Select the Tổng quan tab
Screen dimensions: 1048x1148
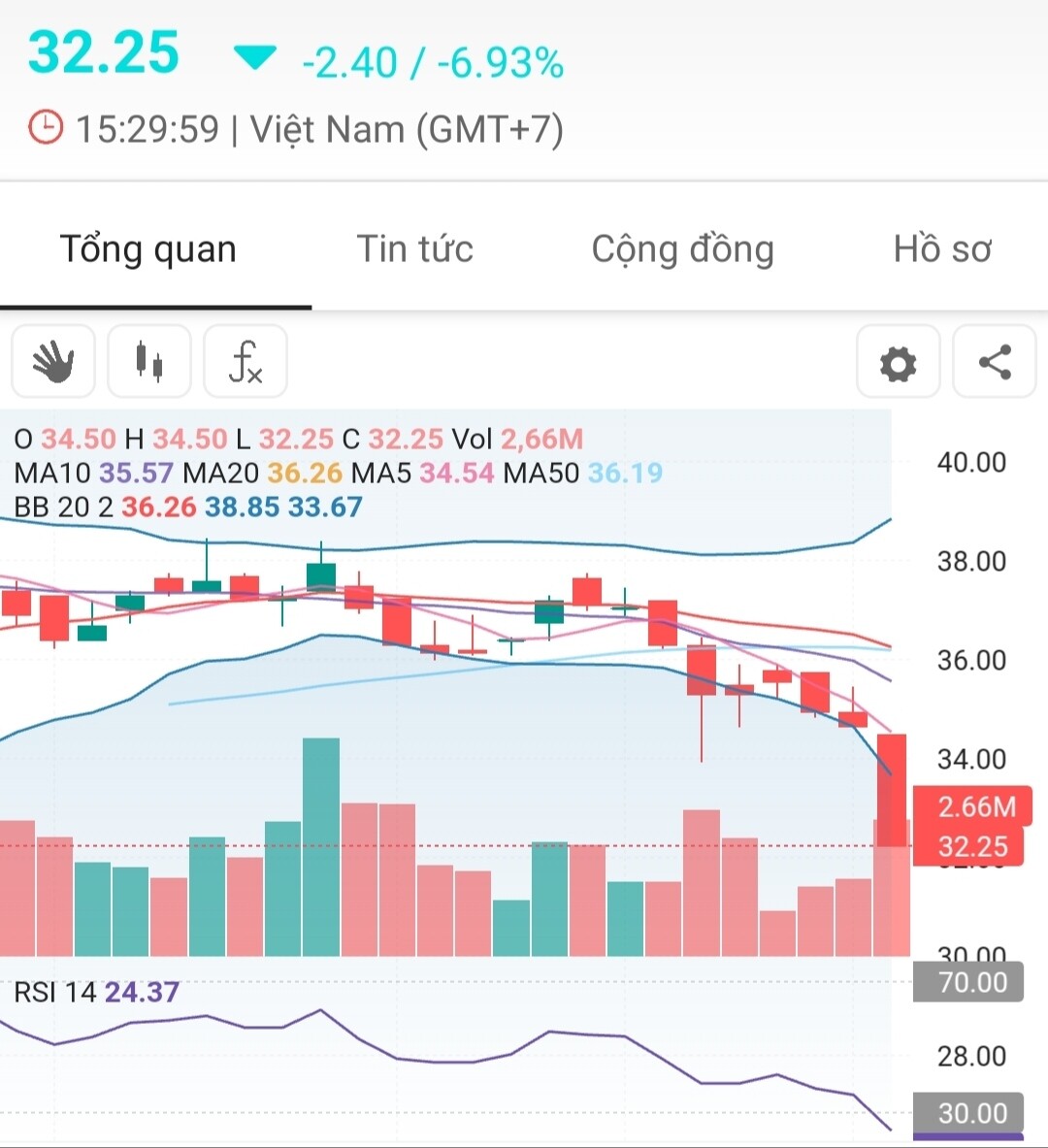click(148, 249)
